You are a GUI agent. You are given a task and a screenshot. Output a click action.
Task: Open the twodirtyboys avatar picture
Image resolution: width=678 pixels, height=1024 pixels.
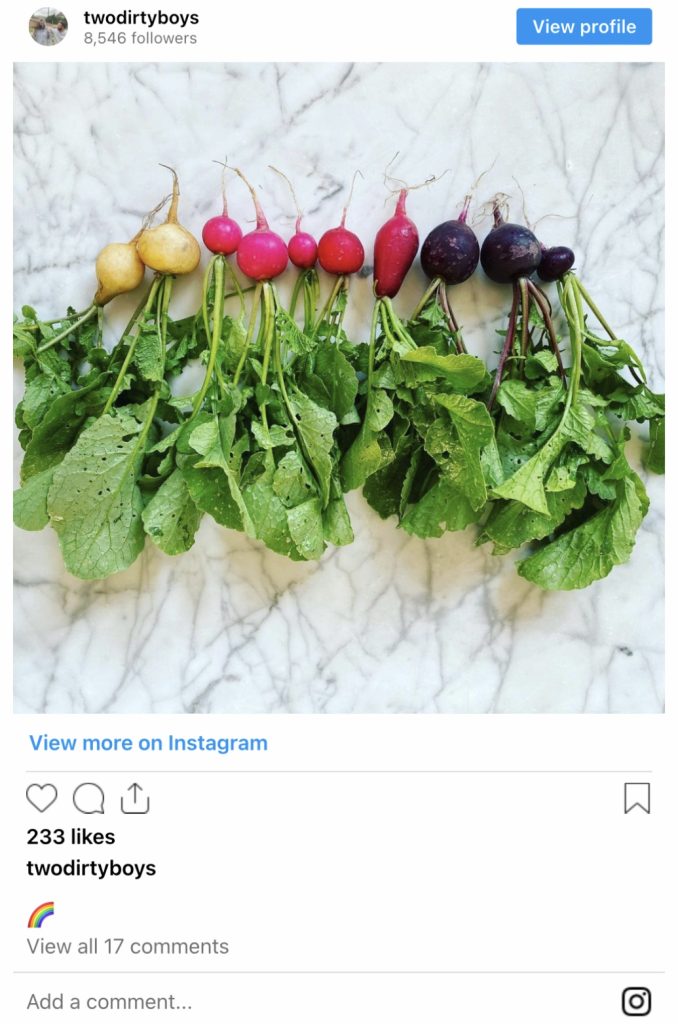(48, 27)
